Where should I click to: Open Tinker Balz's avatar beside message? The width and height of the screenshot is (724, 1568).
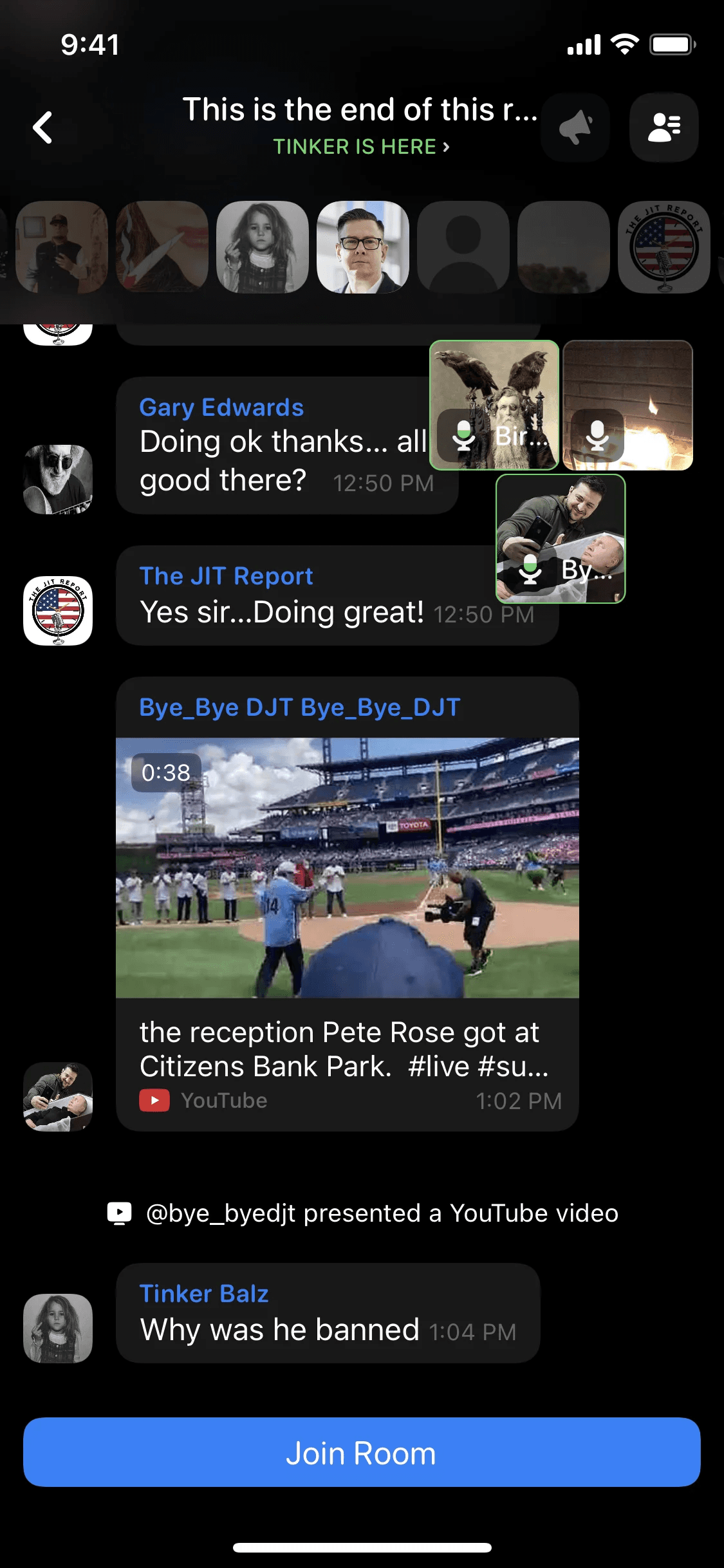click(58, 1328)
